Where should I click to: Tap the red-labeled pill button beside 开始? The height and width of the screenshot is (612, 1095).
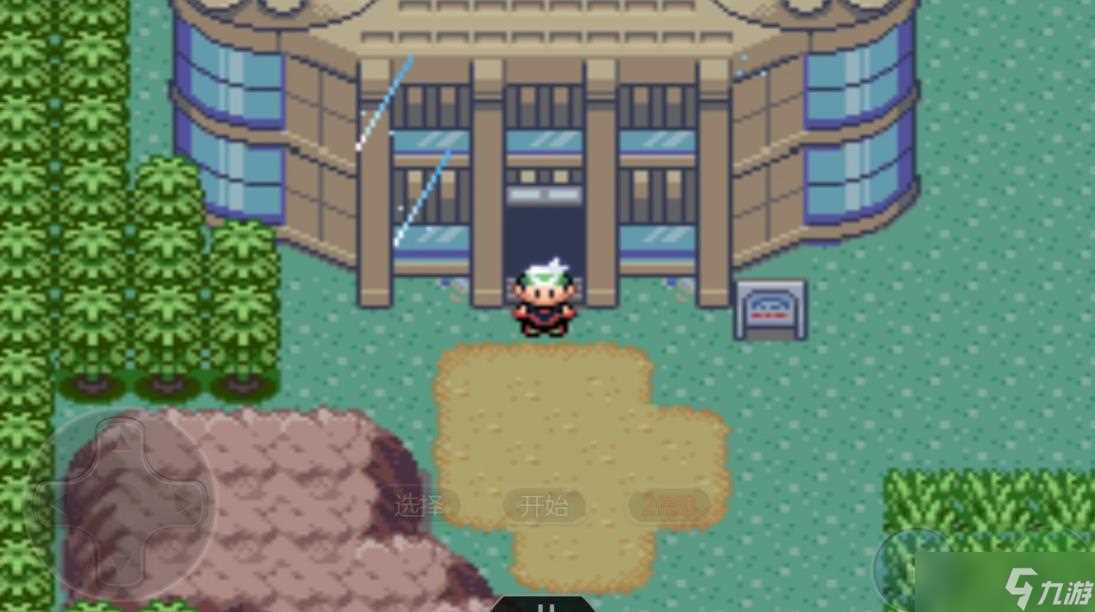(668, 506)
